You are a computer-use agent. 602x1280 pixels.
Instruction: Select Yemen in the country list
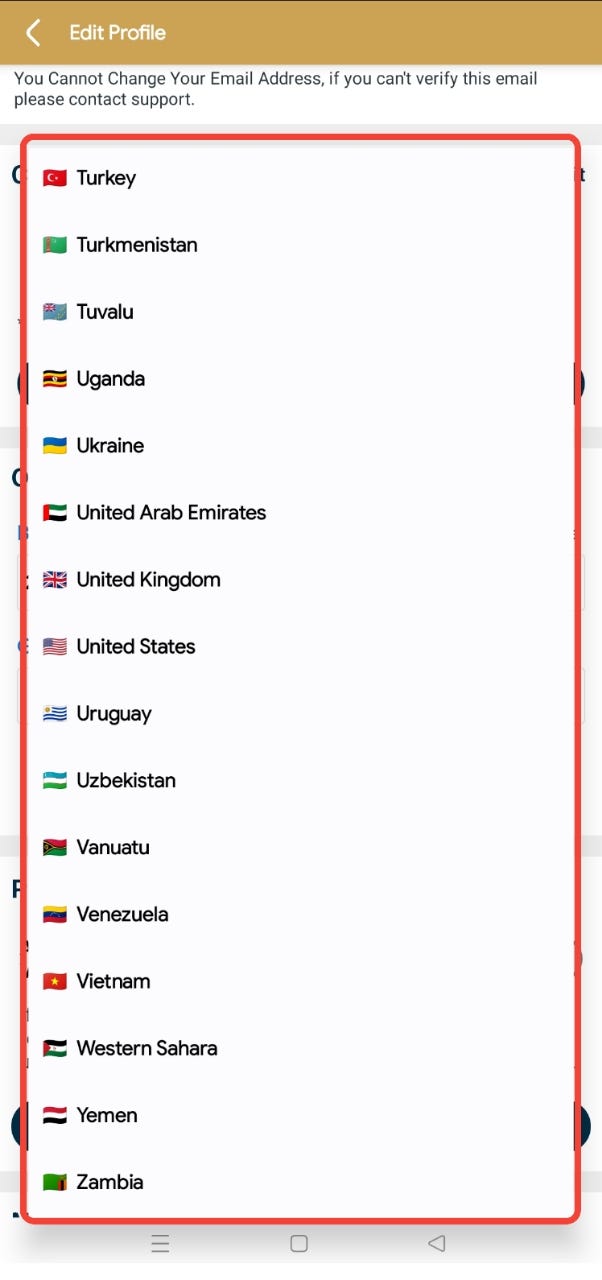click(x=107, y=1116)
